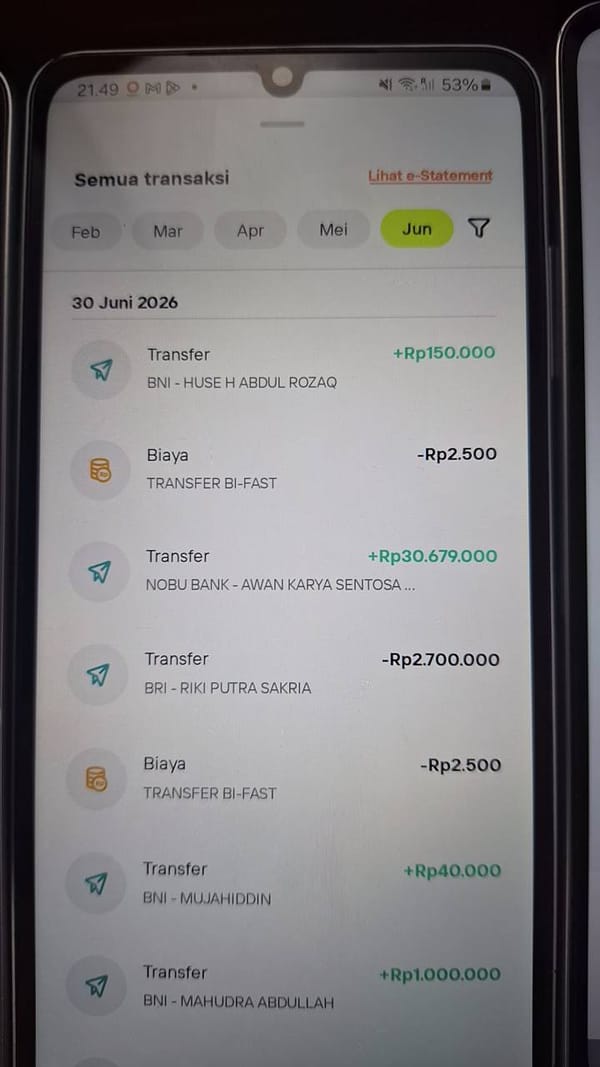Viewport: 600px width, 1067px height.
Task: Switch to the Mei month chip
Action: (x=333, y=229)
